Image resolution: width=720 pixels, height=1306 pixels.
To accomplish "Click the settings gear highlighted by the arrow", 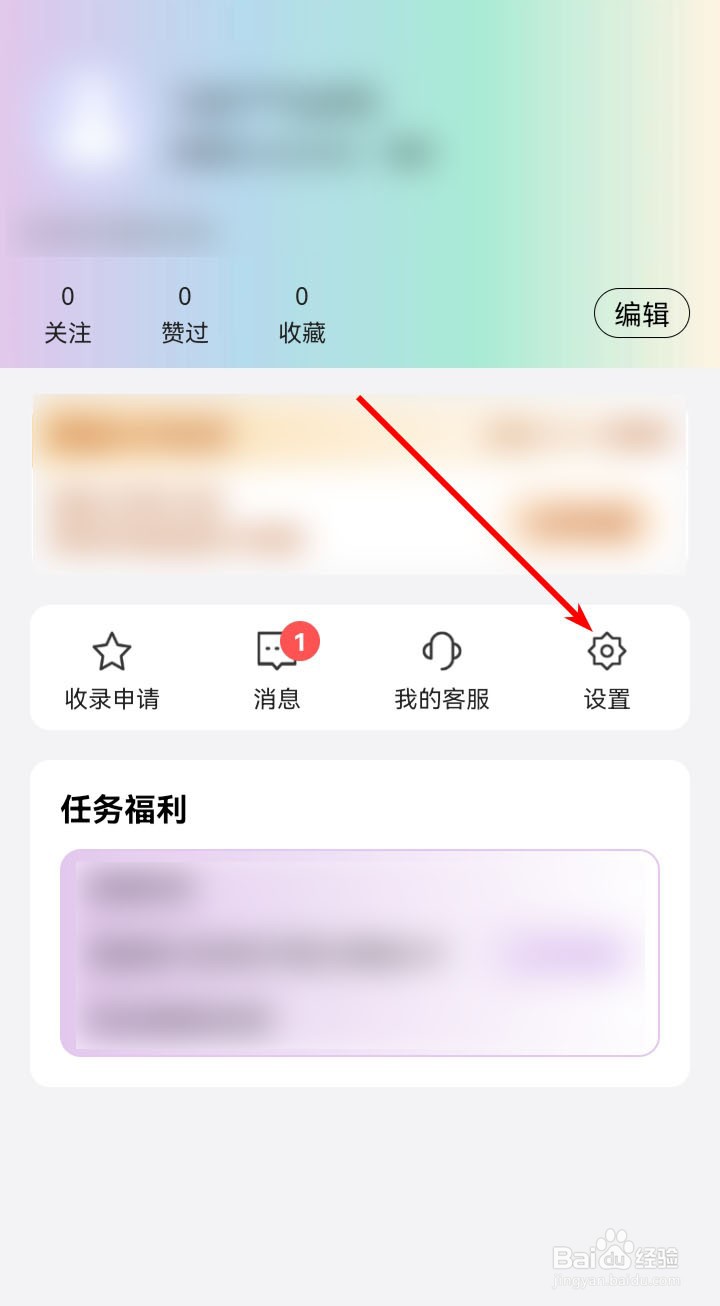I will [607, 650].
